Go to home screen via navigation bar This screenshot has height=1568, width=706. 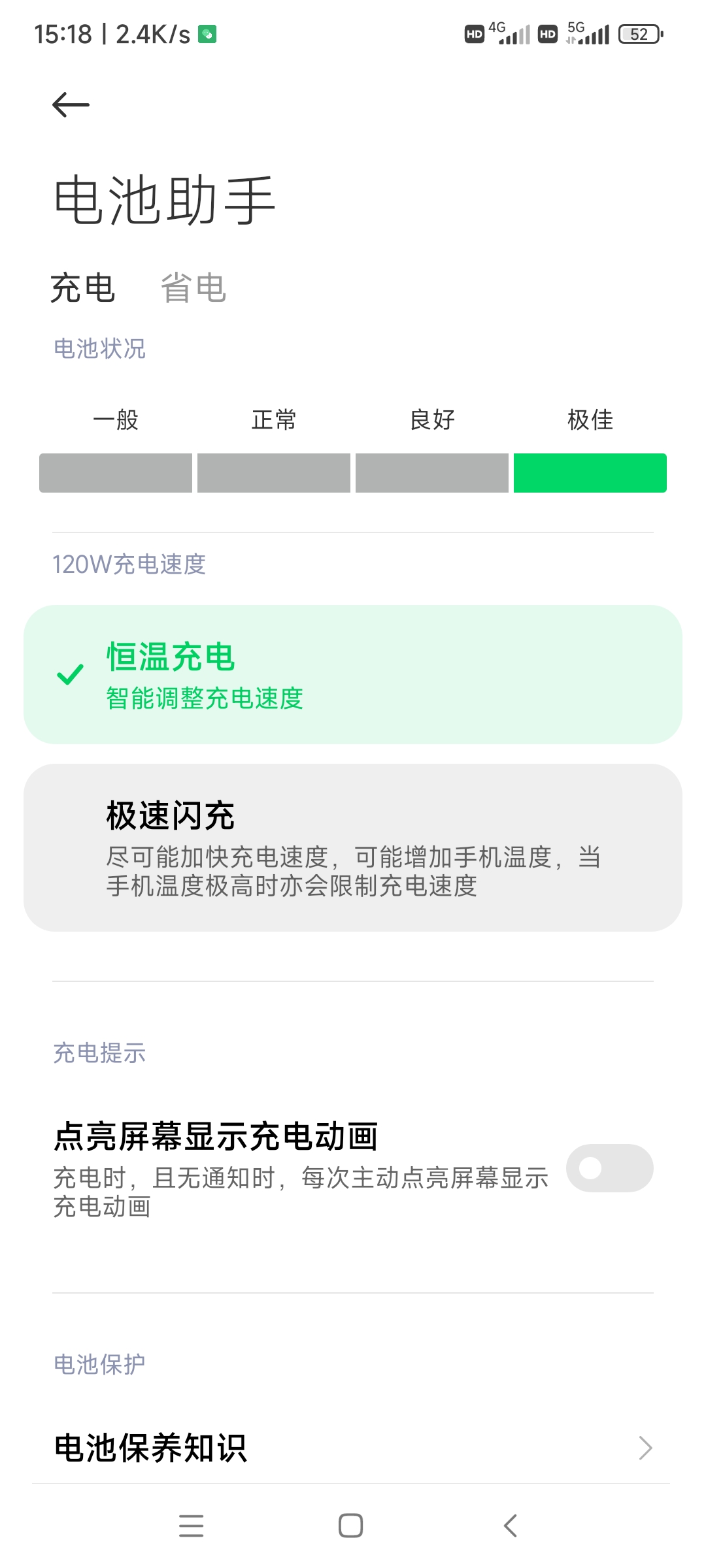pos(351,1526)
